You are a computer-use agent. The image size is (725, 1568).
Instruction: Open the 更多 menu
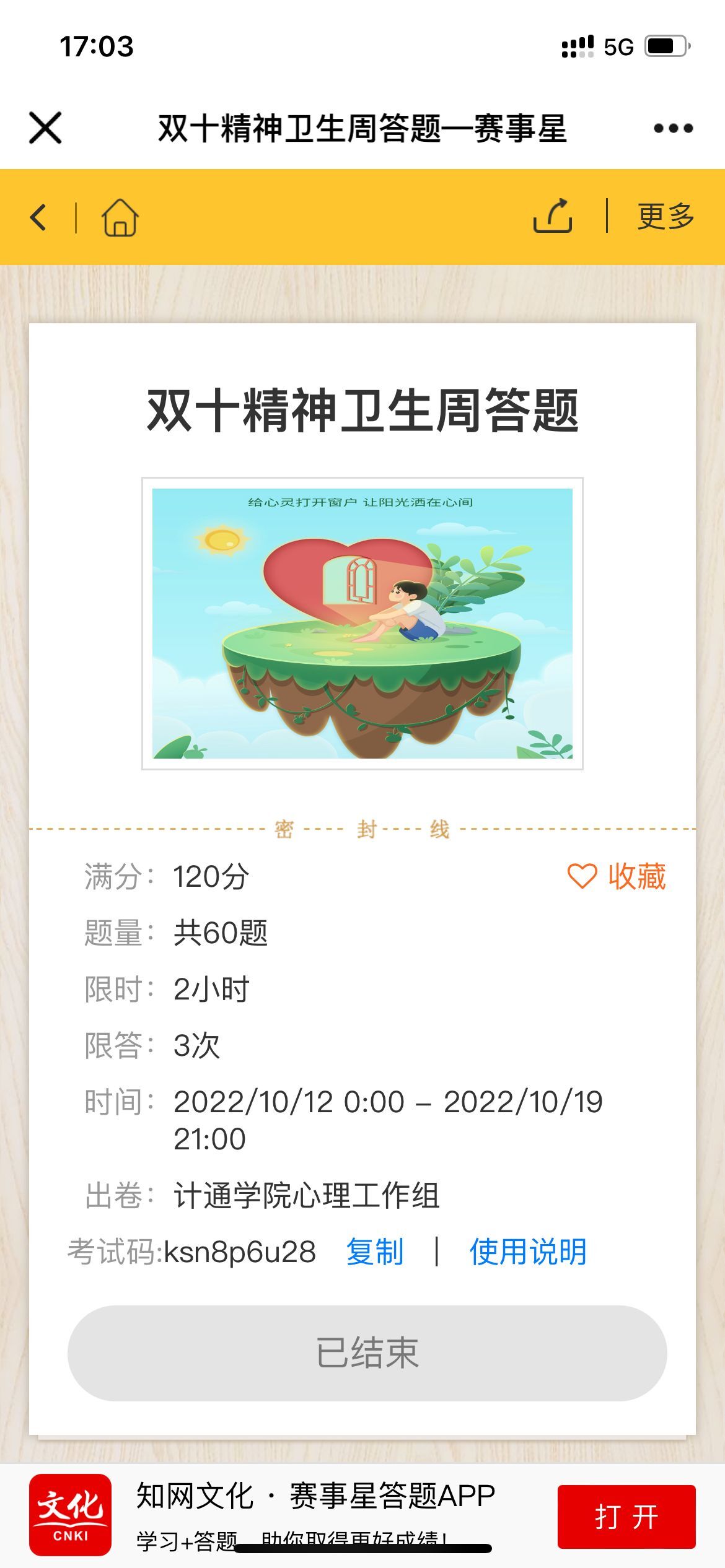click(666, 216)
